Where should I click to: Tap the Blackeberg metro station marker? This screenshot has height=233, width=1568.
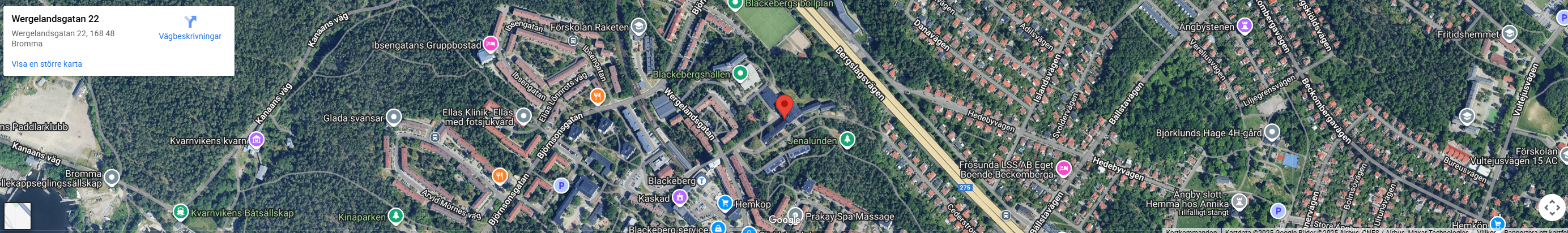point(701,180)
